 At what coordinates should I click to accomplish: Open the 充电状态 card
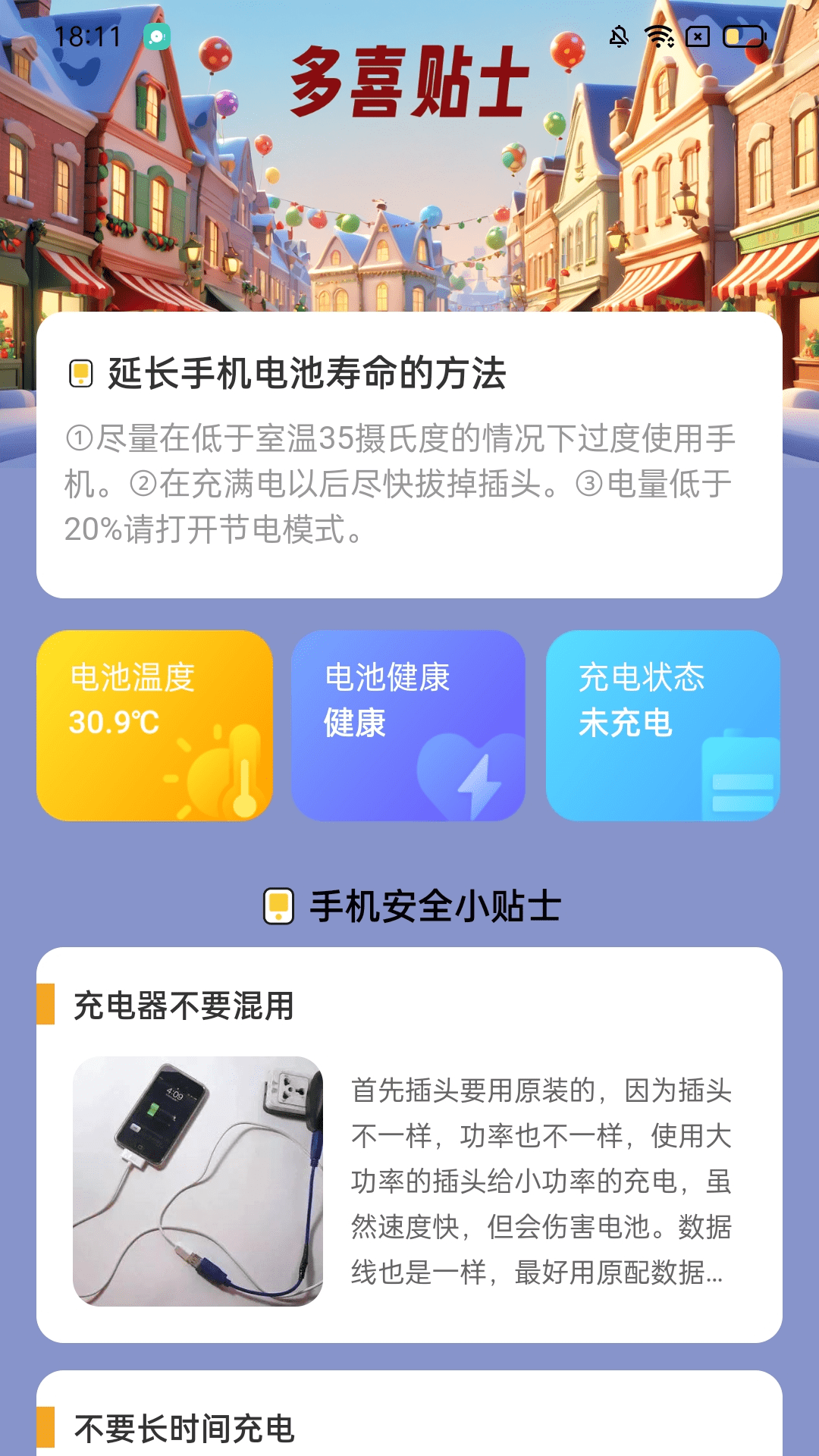(x=664, y=725)
